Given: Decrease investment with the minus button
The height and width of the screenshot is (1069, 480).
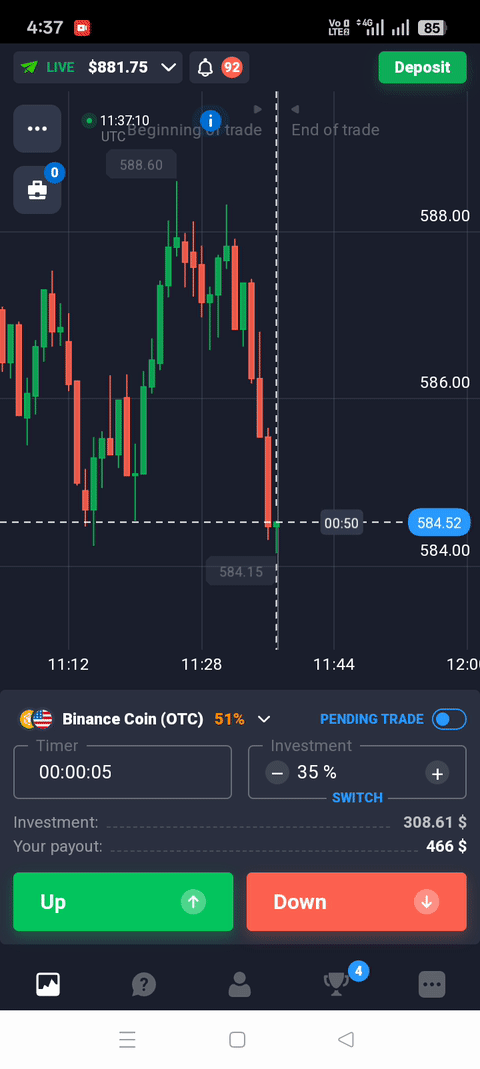Looking at the screenshot, I should pyautogui.click(x=277, y=772).
